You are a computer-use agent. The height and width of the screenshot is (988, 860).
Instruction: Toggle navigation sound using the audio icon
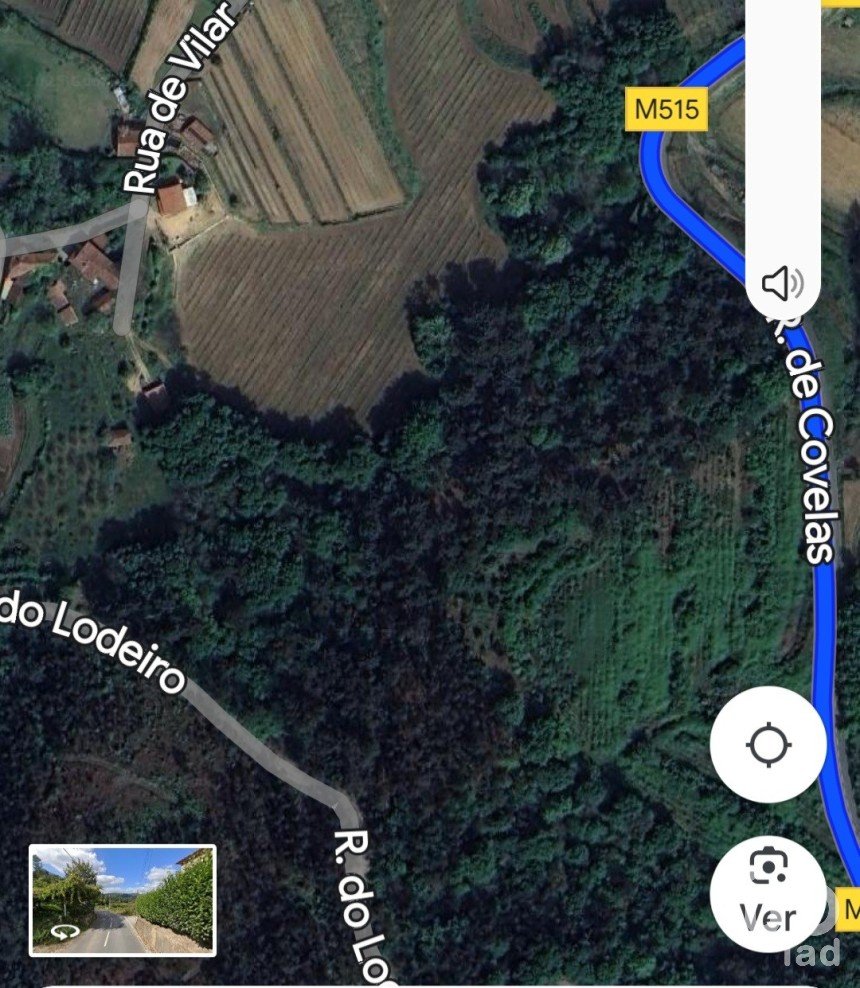coord(784,284)
